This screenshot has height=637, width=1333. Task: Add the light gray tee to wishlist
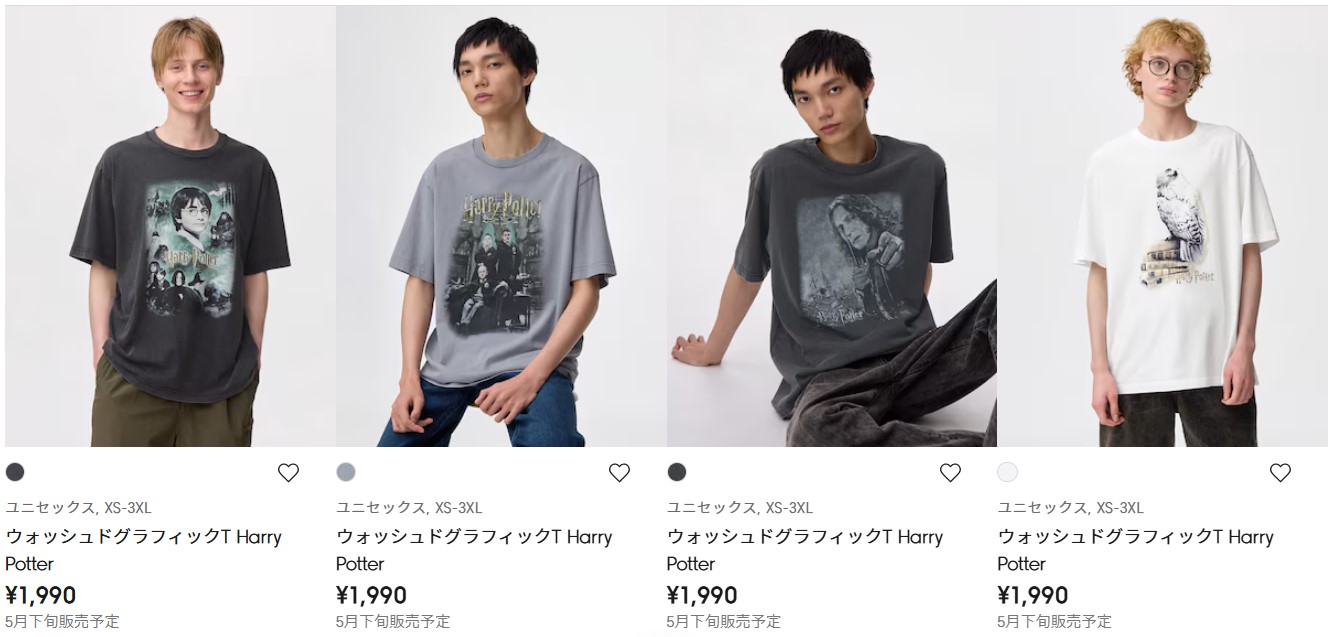point(619,473)
